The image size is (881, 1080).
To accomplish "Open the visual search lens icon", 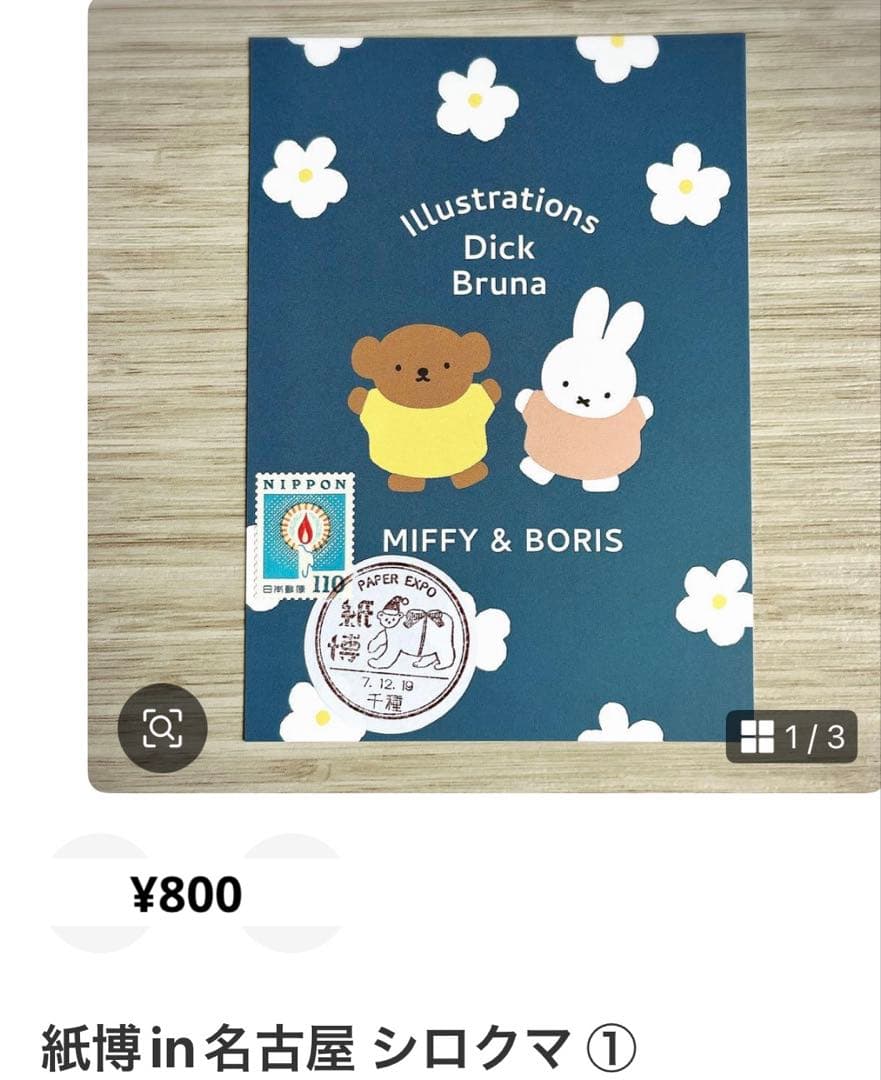I will (x=162, y=729).
